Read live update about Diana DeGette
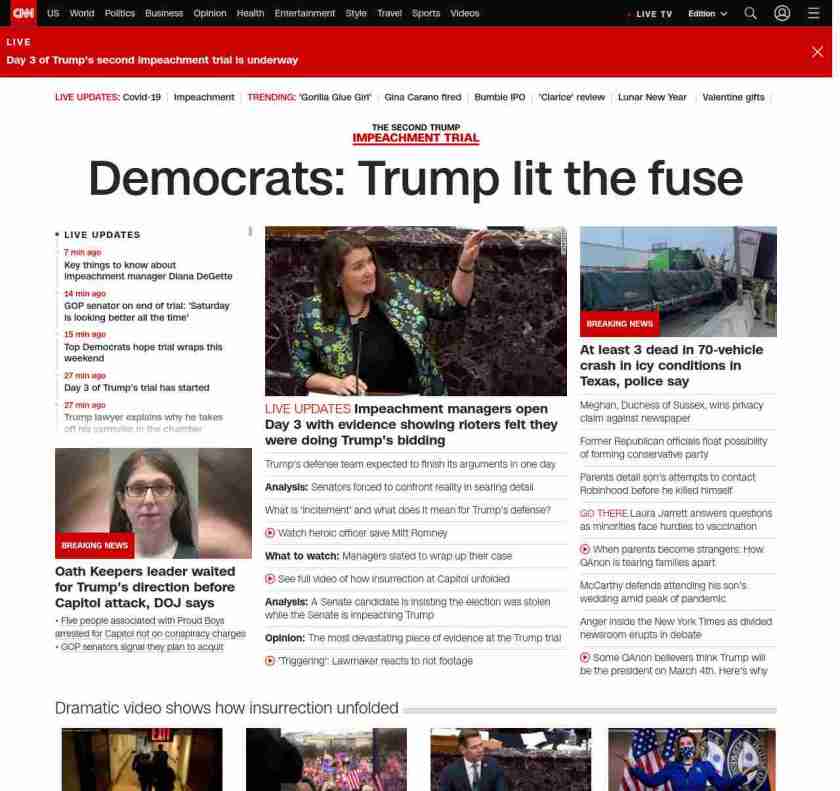 coord(148,271)
